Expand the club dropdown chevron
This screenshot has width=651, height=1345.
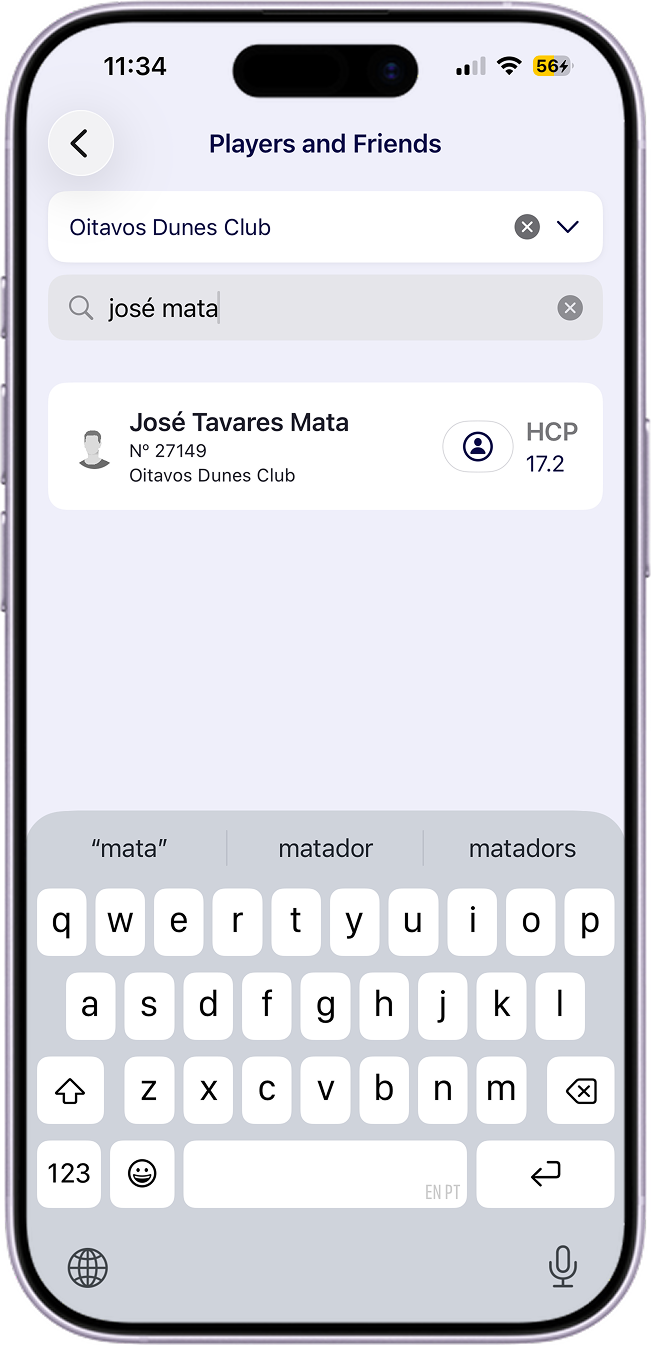(x=568, y=227)
